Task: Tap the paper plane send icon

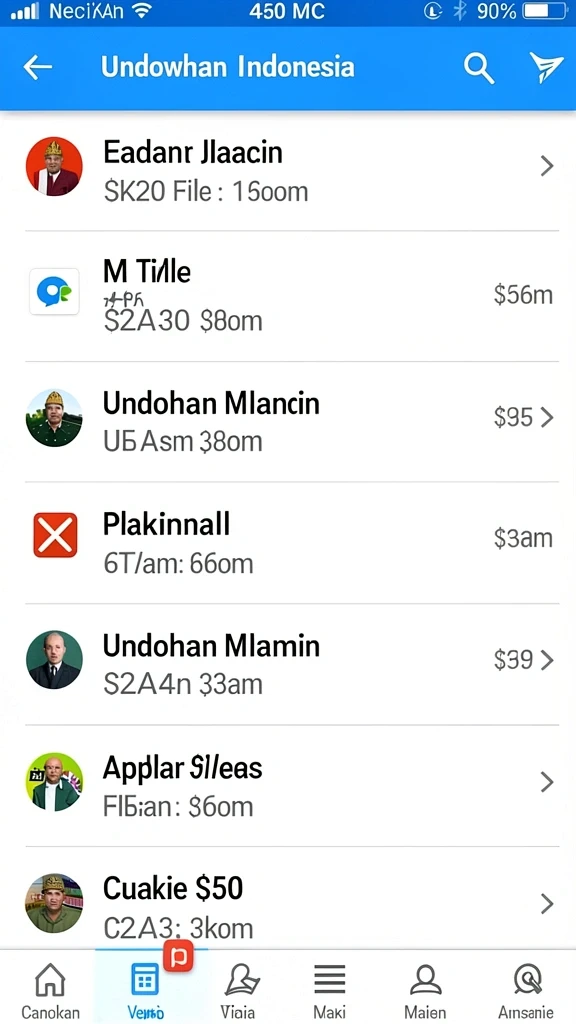Action: click(x=546, y=67)
